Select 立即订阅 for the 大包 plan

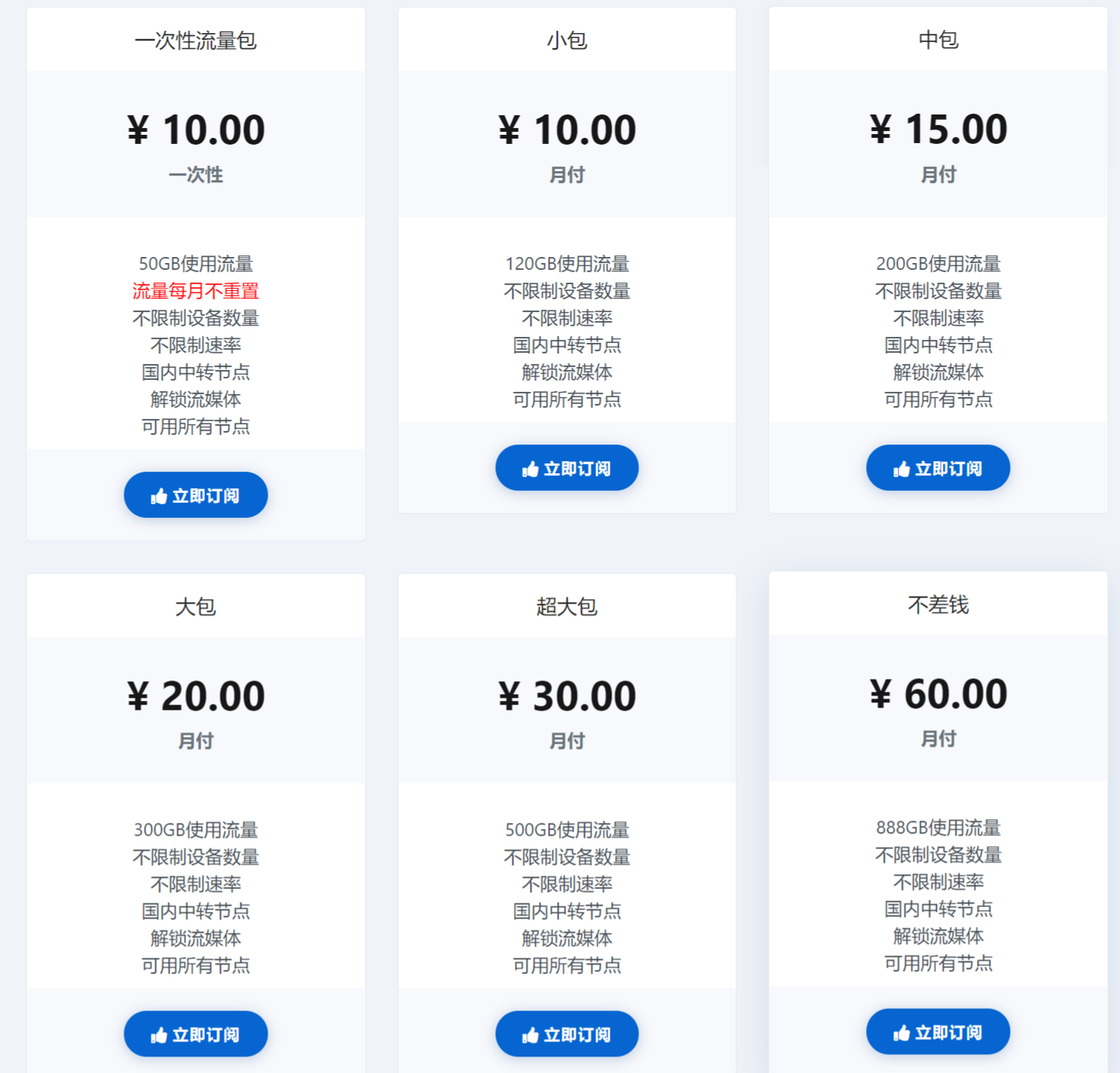pos(196,1034)
